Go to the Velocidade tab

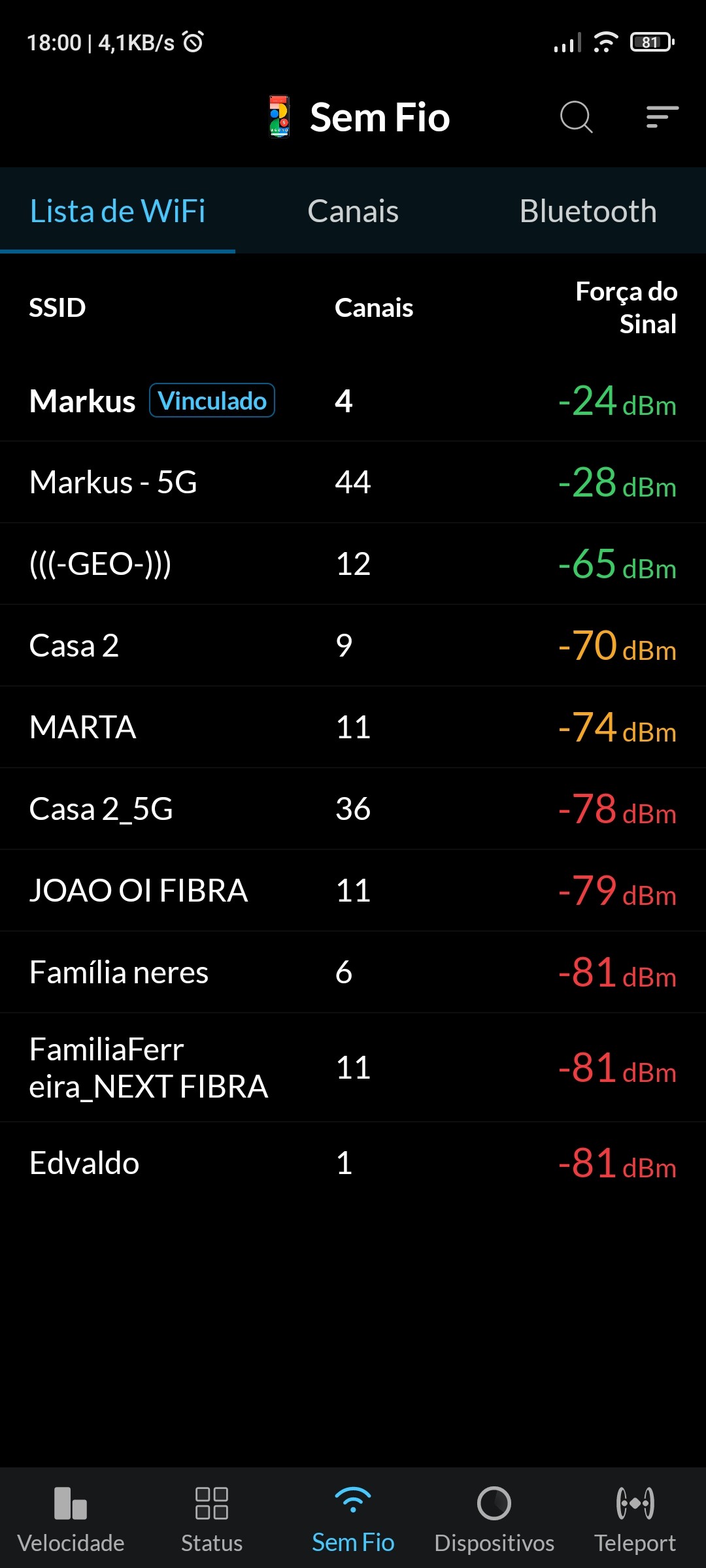click(x=71, y=1519)
